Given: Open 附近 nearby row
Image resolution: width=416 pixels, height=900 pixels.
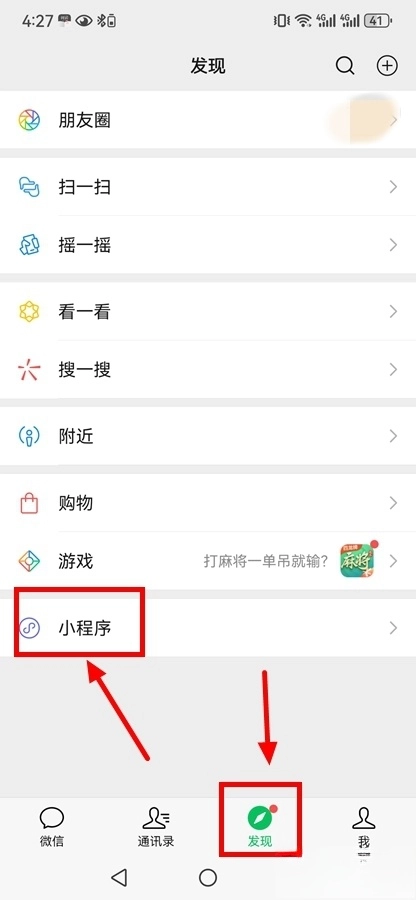Looking at the screenshot, I should click(208, 436).
